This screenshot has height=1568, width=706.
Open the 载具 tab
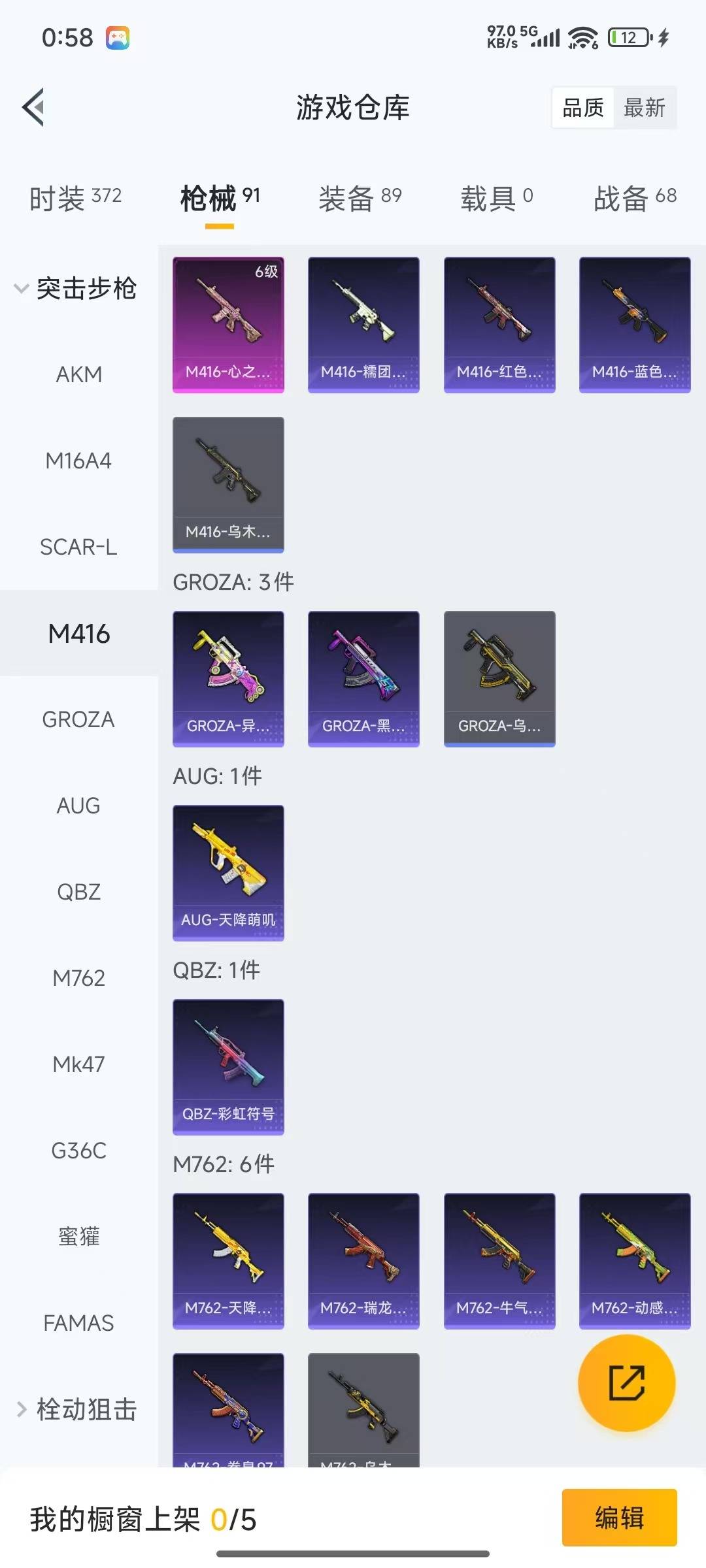(497, 198)
